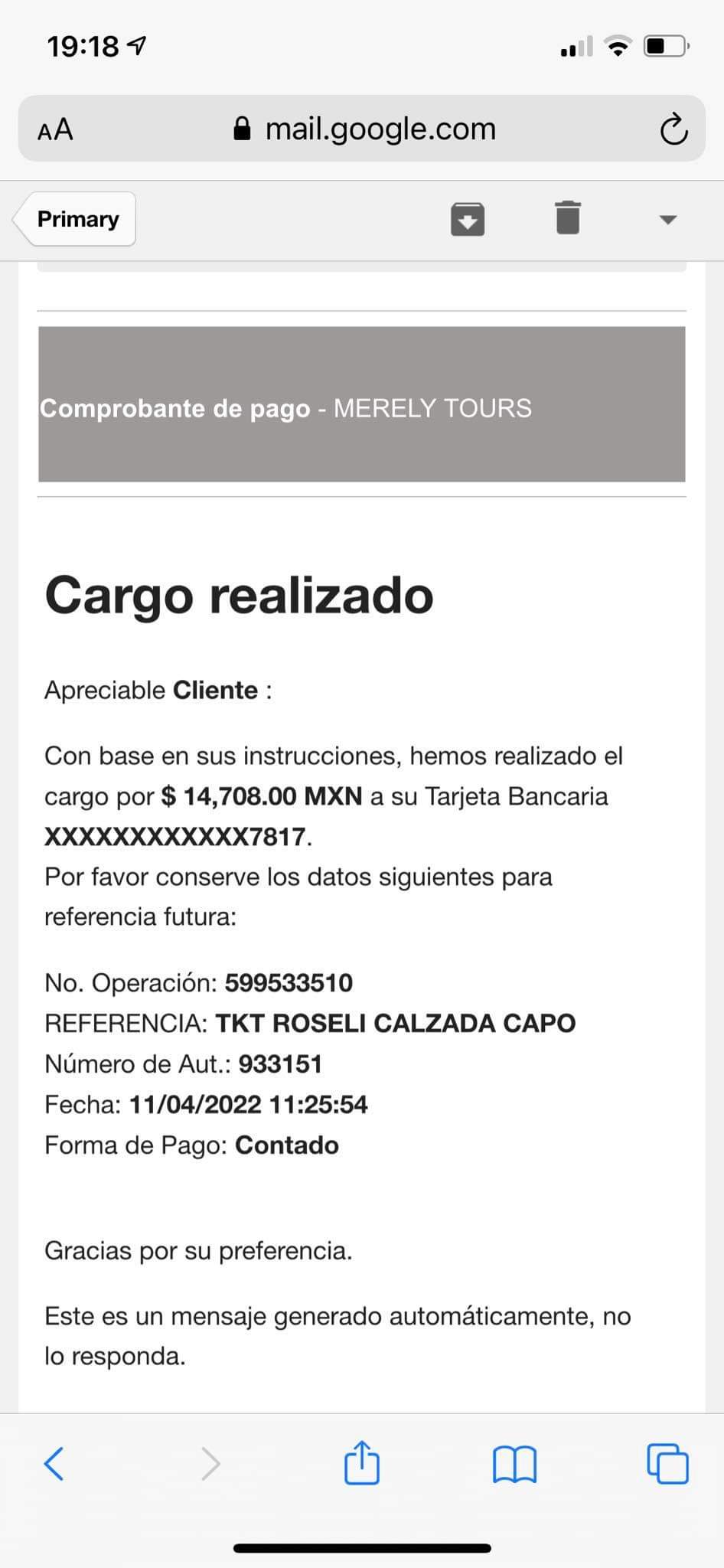
Task: Go back in Safari history
Action: pos(54,1464)
